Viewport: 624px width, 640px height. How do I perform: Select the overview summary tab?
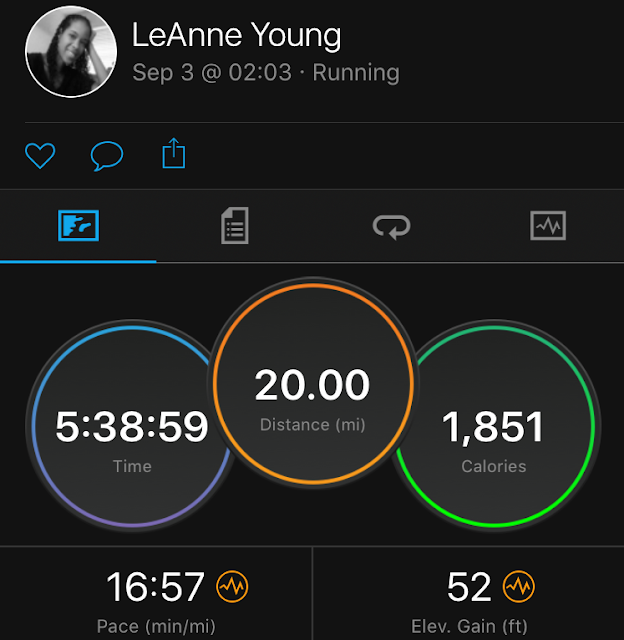click(x=78, y=225)
